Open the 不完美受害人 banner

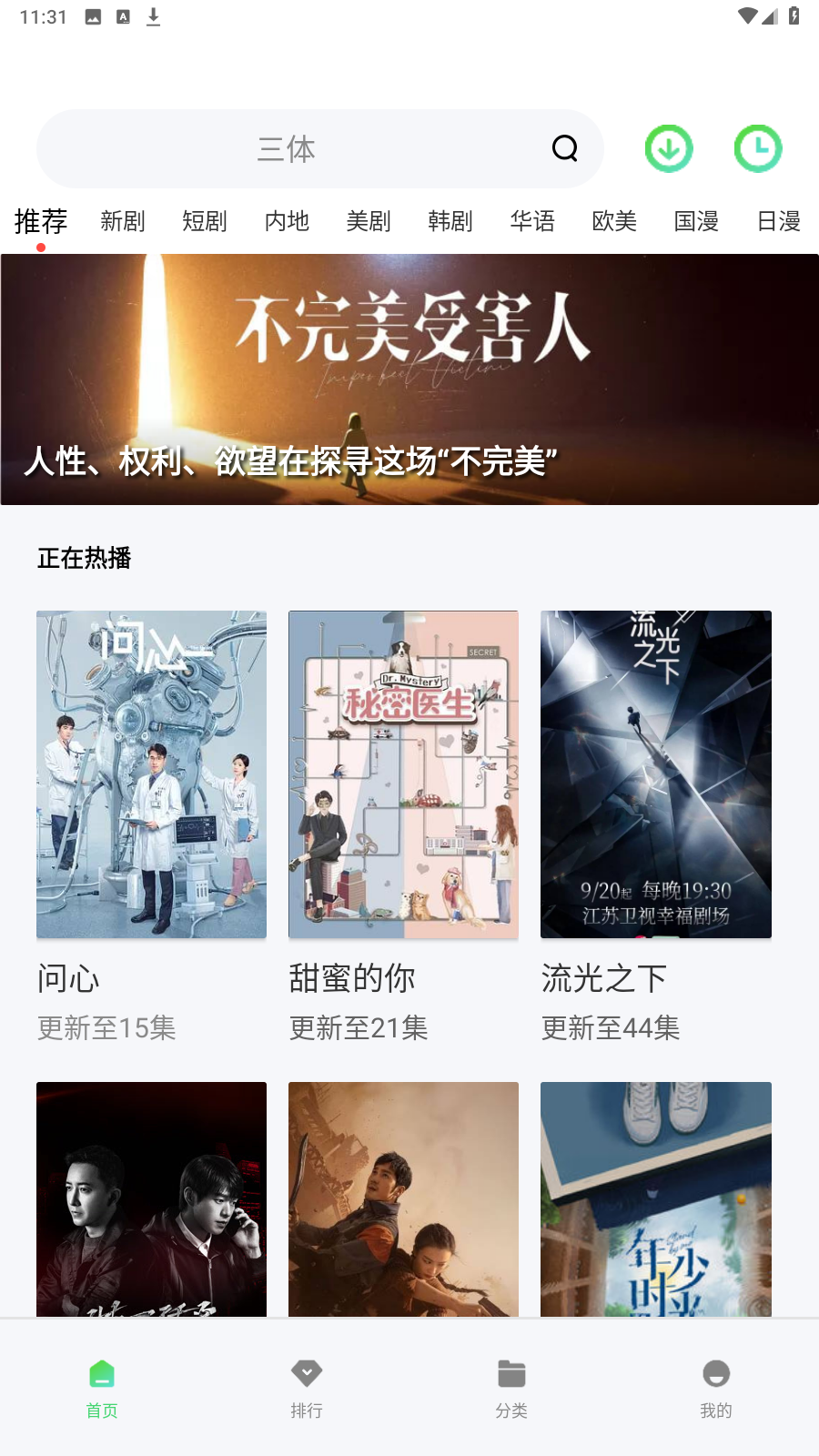(409, 379)
